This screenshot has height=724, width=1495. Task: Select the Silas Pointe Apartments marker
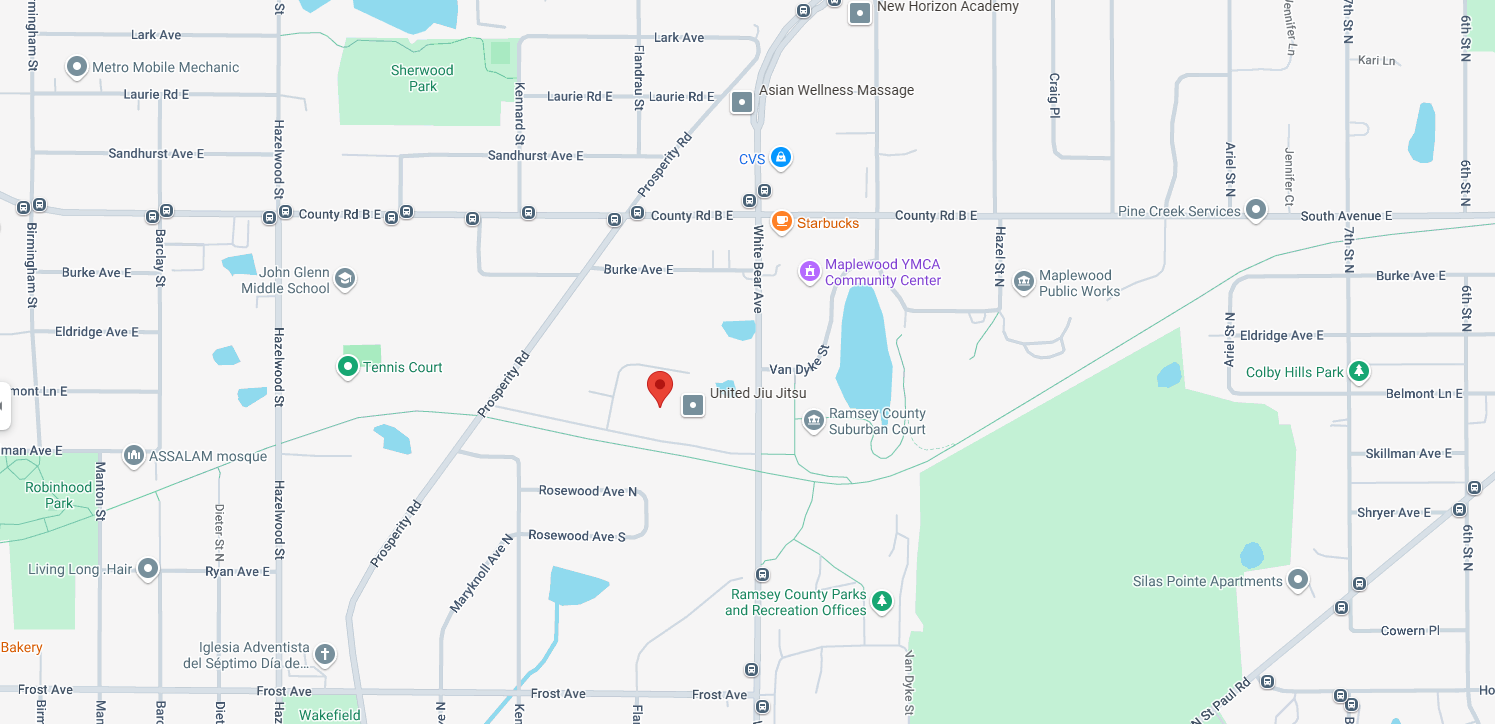coord(1298,580)
